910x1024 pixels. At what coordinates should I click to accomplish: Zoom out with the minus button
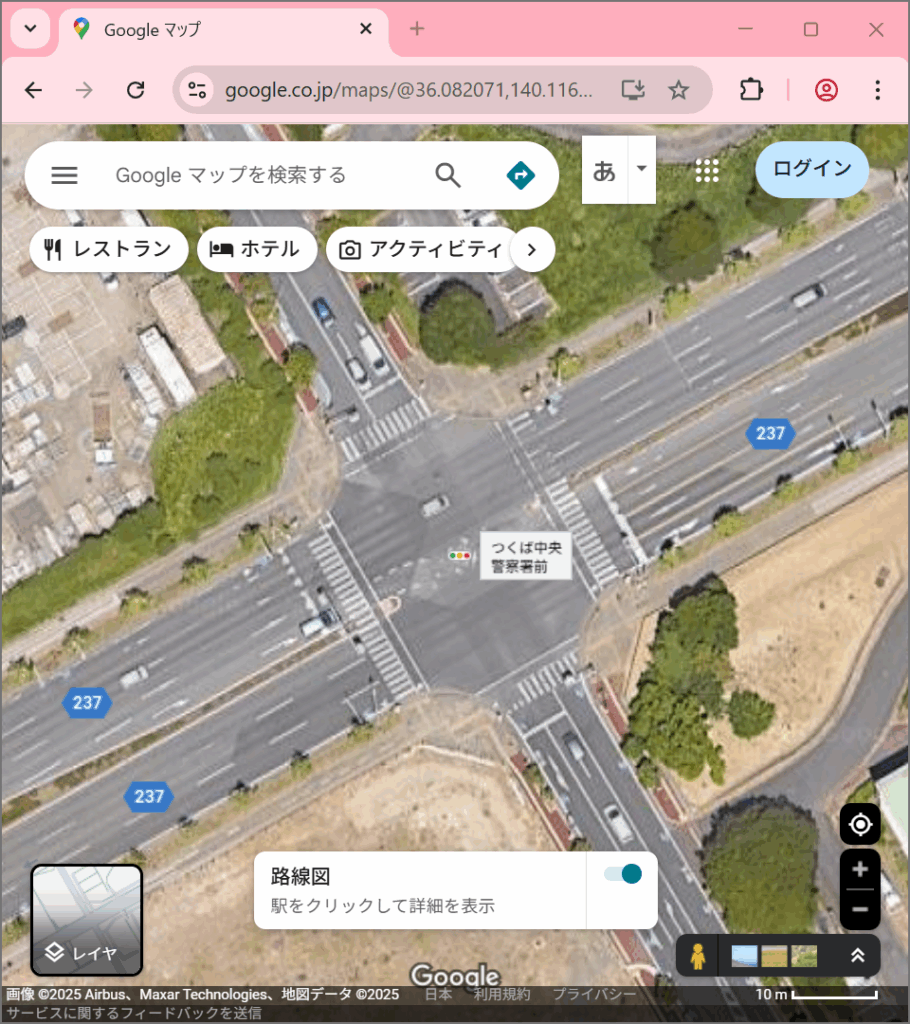point(860,909)
